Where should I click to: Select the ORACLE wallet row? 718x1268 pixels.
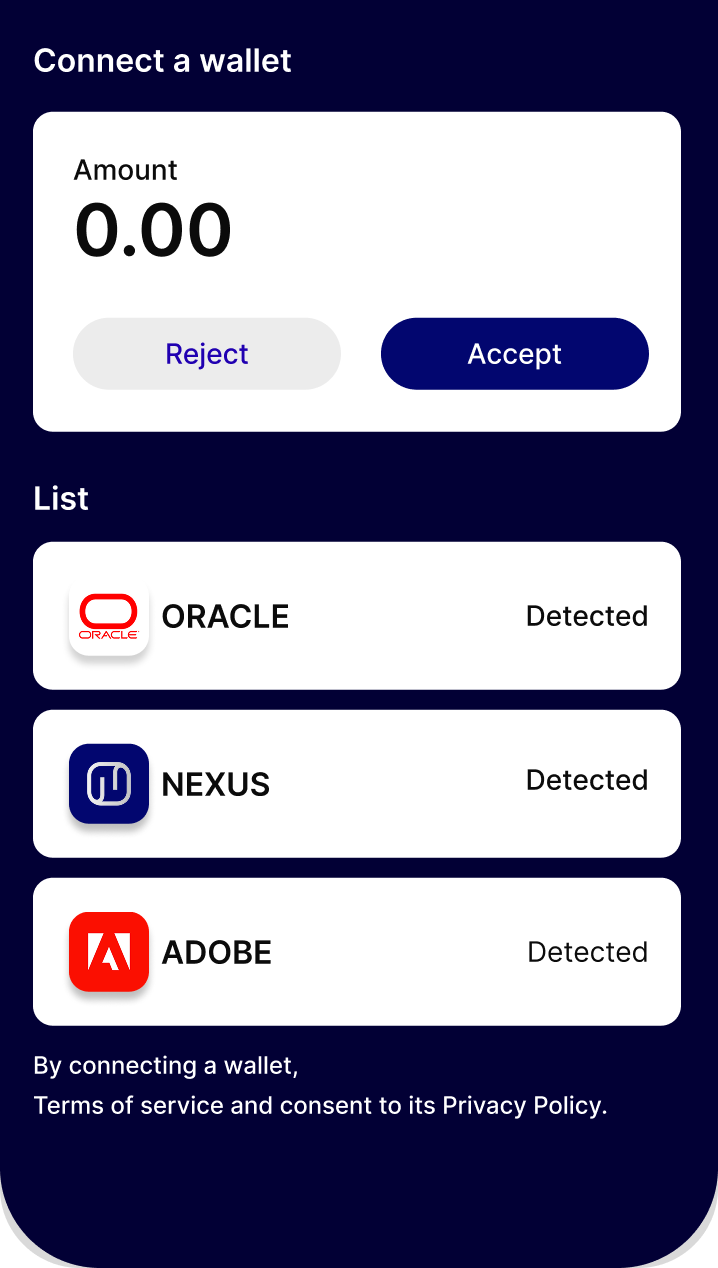pos(356,616)
